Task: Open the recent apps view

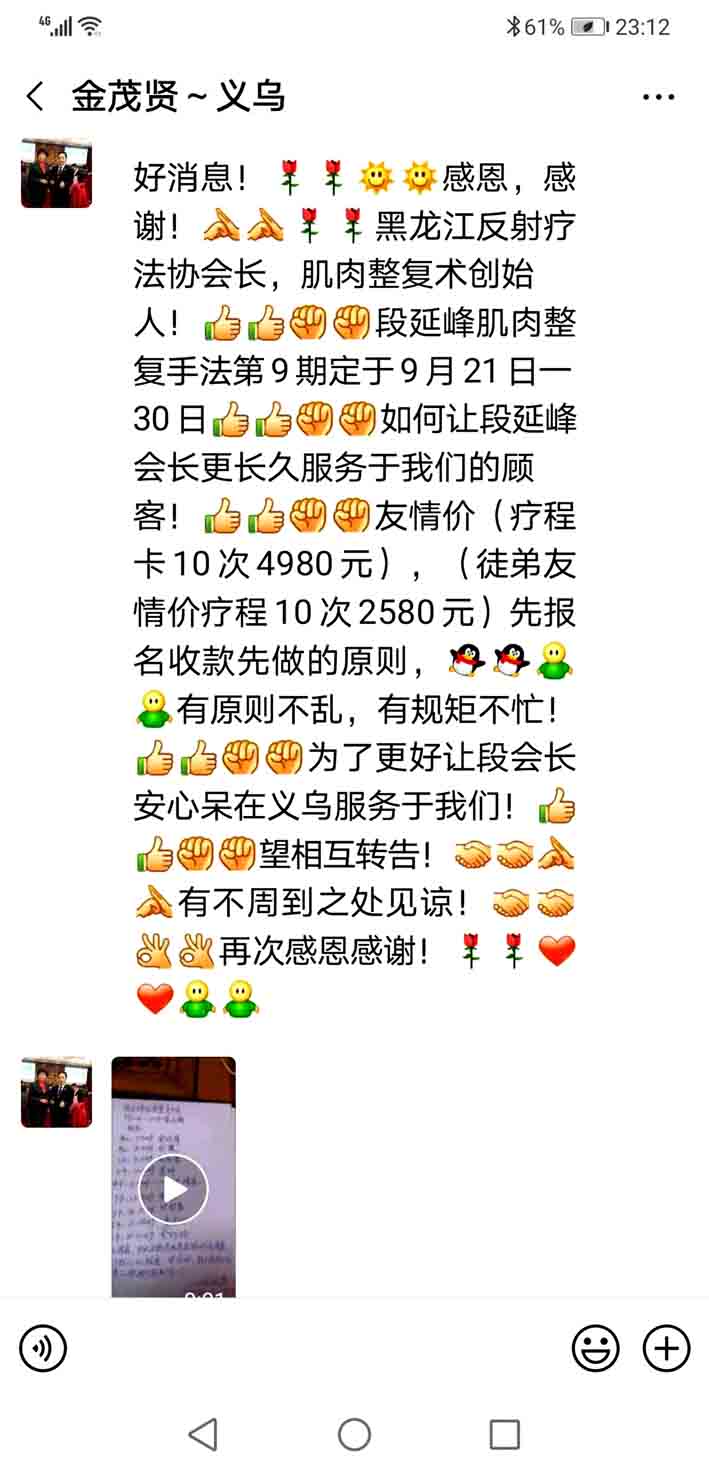Action: (505, 1435)
